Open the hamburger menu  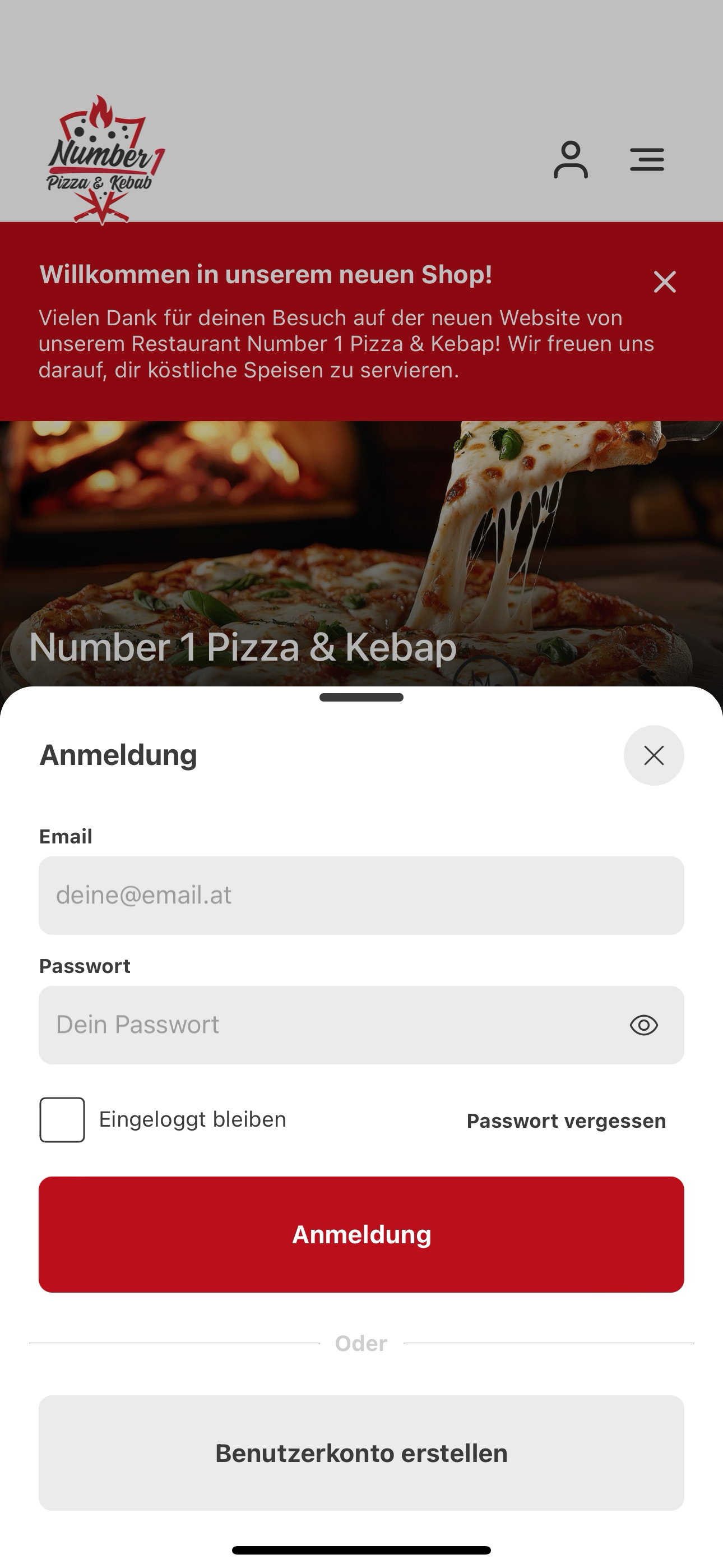click(x=647, y=159)
